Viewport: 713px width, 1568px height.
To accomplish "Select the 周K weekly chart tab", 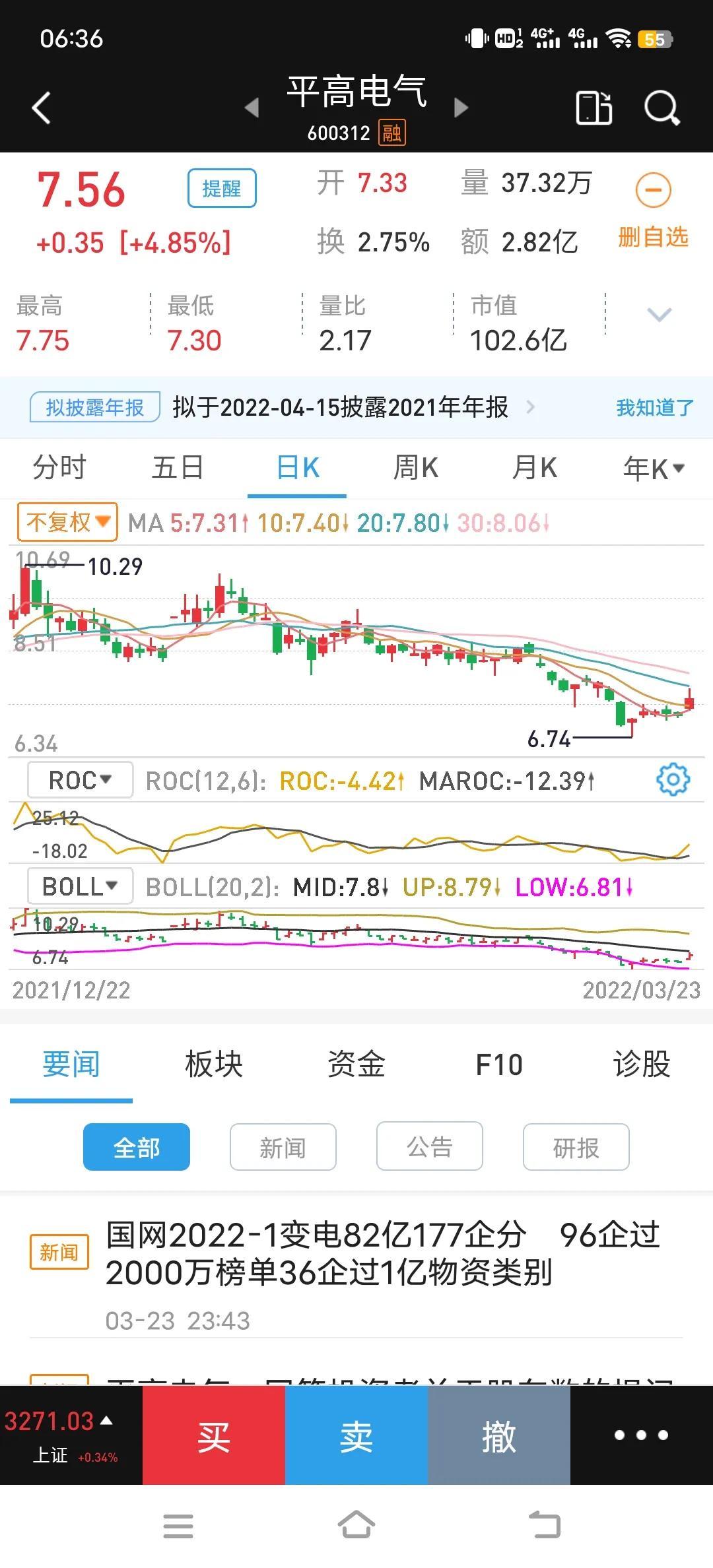I will [x=416, y=468].
